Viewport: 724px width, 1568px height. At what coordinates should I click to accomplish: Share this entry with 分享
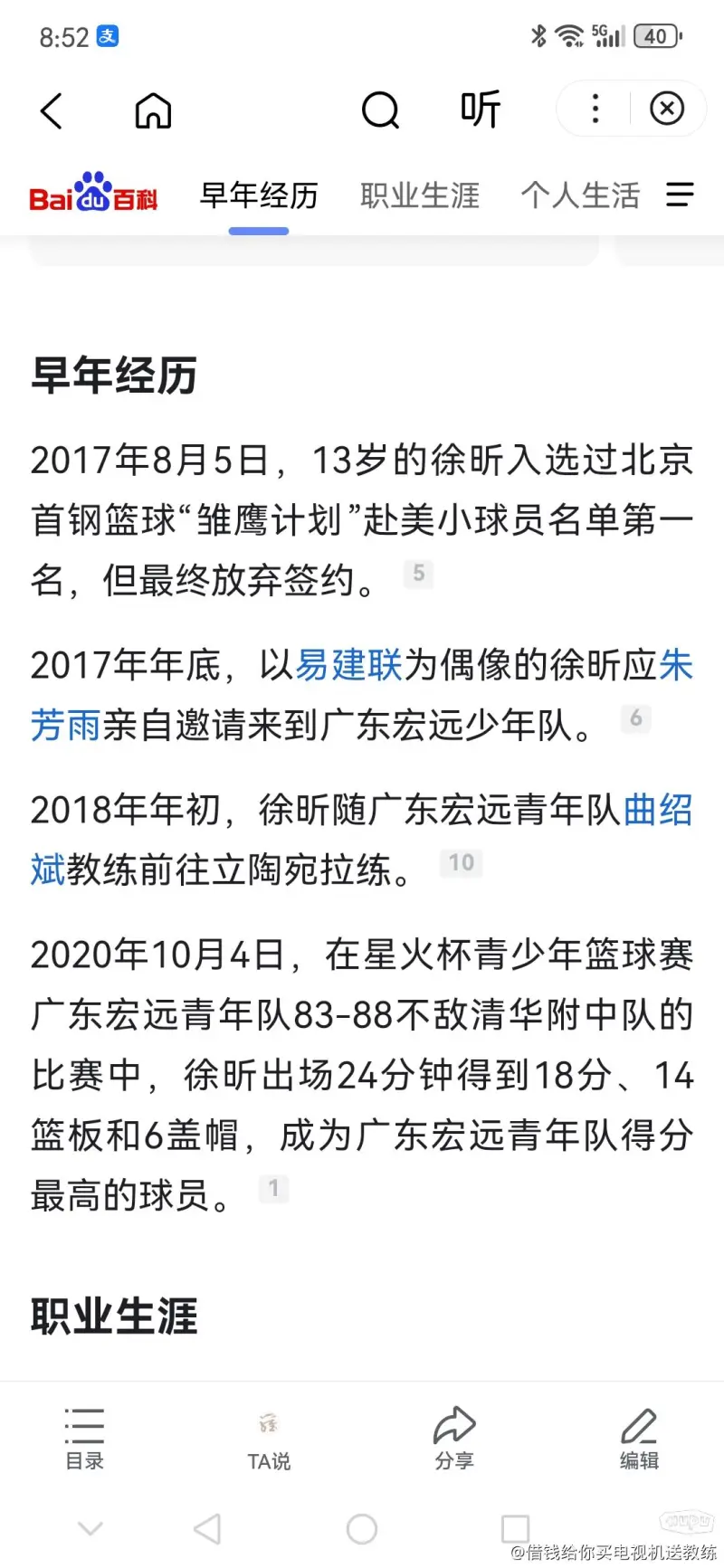pyautogui.click(x=454, y=1439)
